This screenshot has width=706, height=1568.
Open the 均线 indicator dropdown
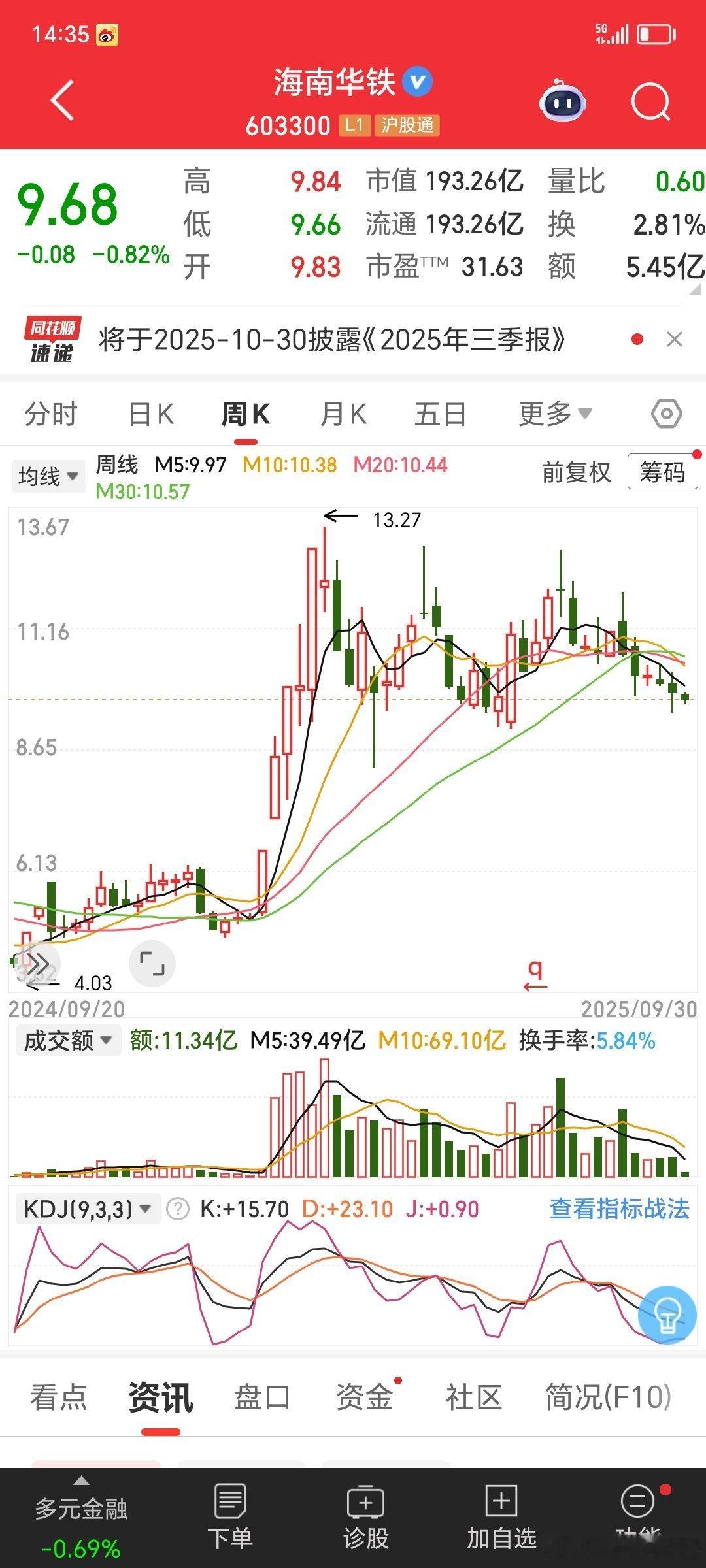pos(48,476)
